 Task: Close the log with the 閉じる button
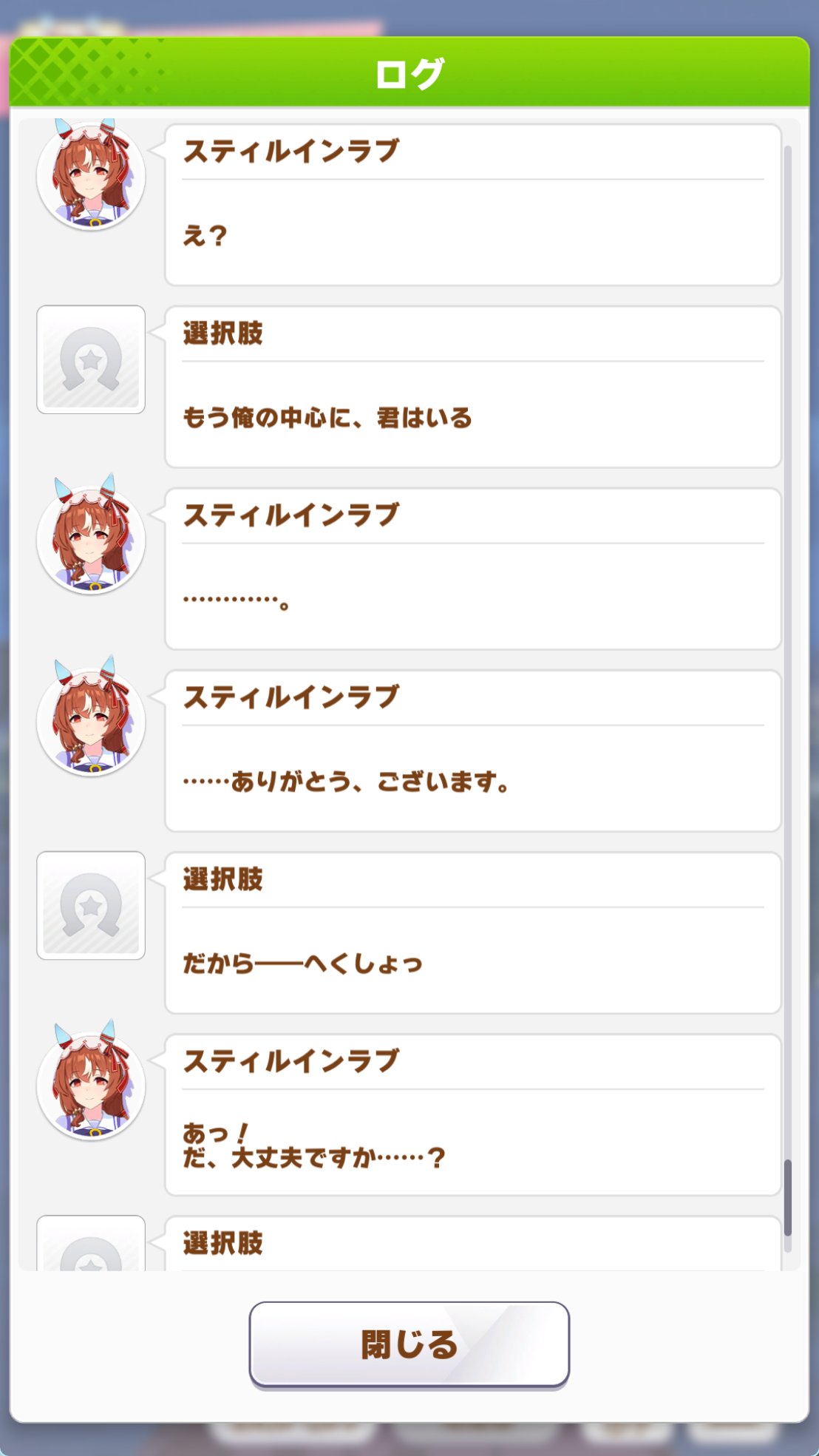point(409,1344)
